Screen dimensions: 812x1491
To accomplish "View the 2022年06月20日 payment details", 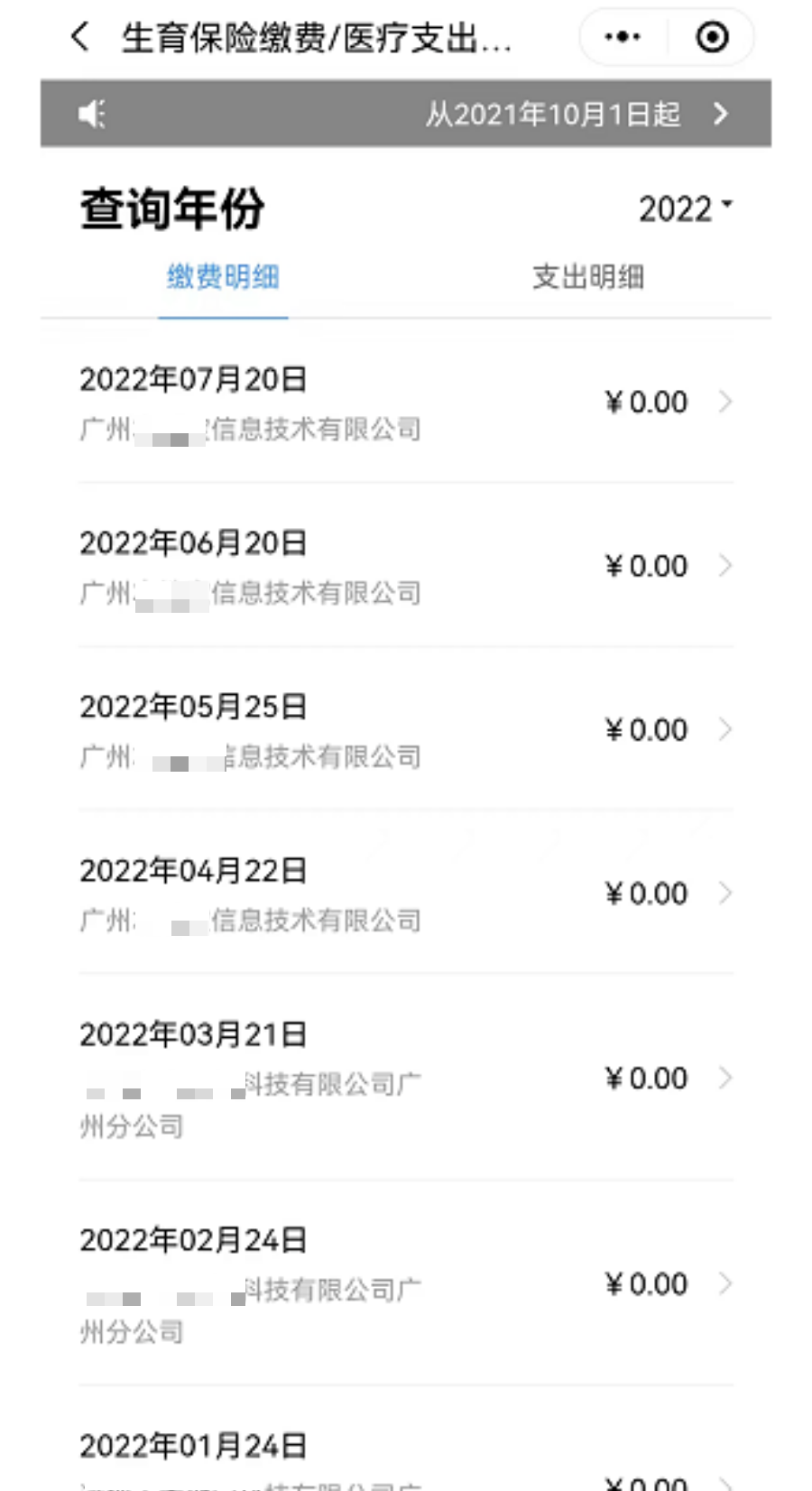I will pos(406,567).
